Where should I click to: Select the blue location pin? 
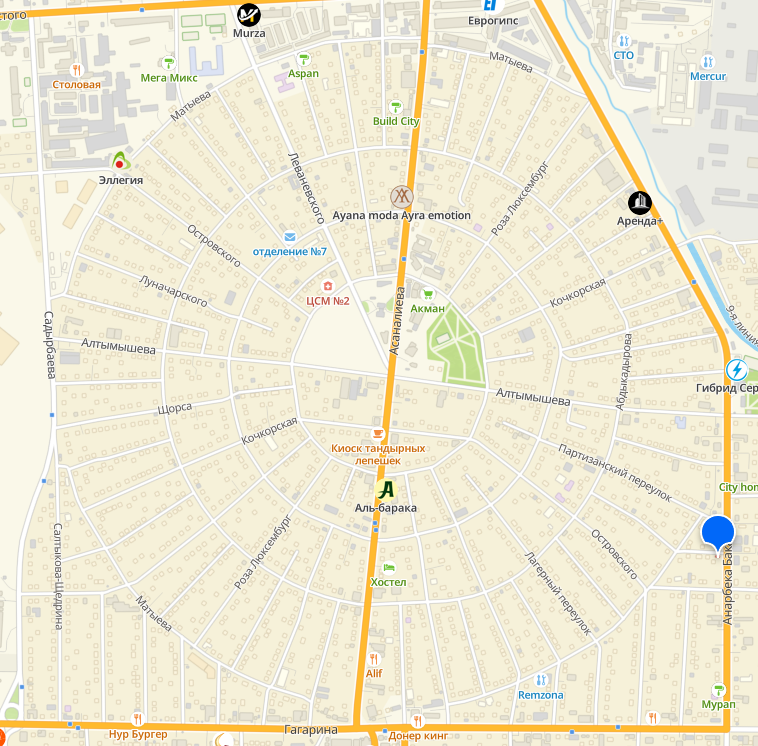click(718, 532)
